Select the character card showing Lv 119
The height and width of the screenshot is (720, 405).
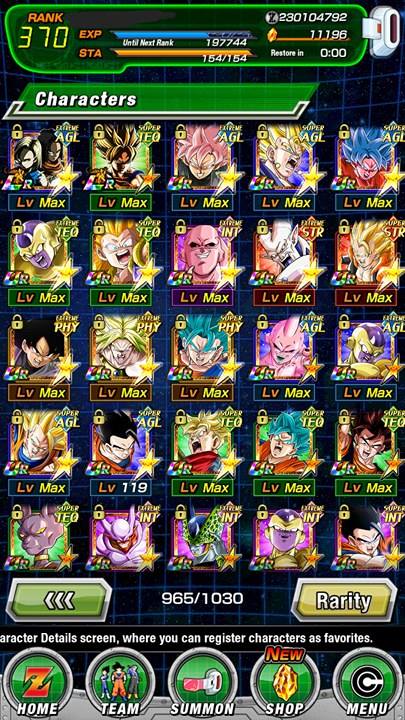(121, 452)
